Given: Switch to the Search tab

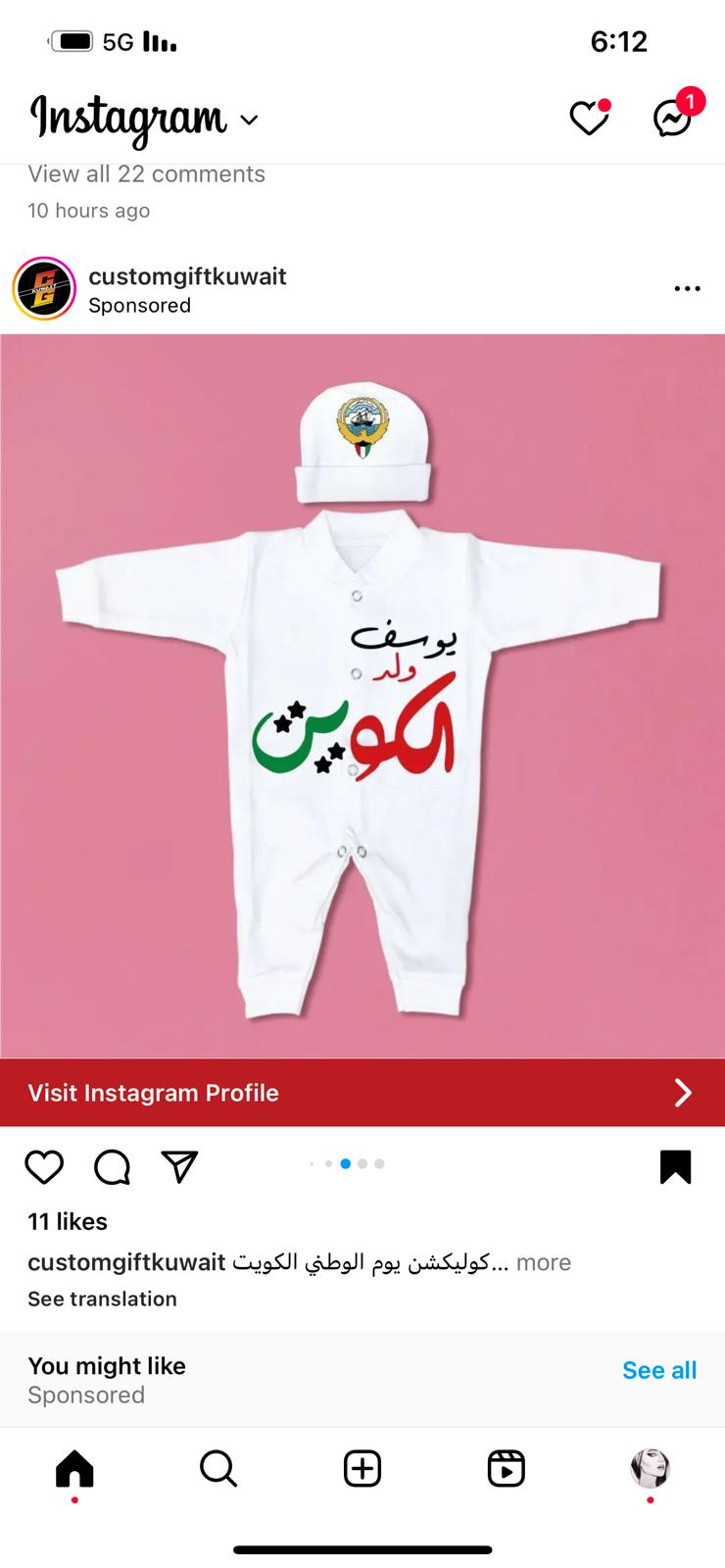Looking at the screenshot, I should click(217, 1469).
